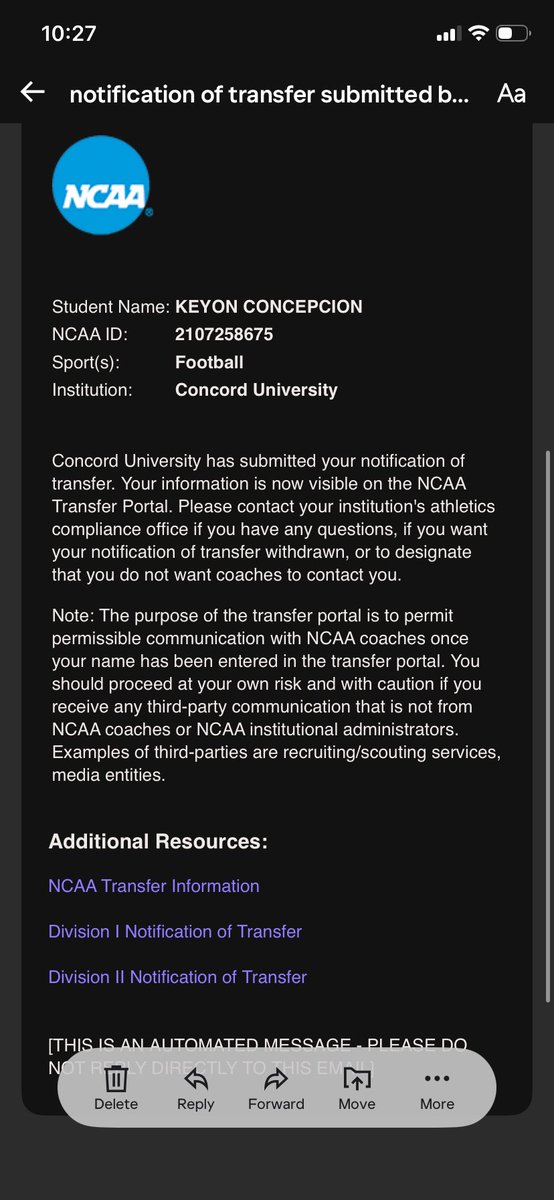
Task: Forward this email
Action: (276, 1088)
